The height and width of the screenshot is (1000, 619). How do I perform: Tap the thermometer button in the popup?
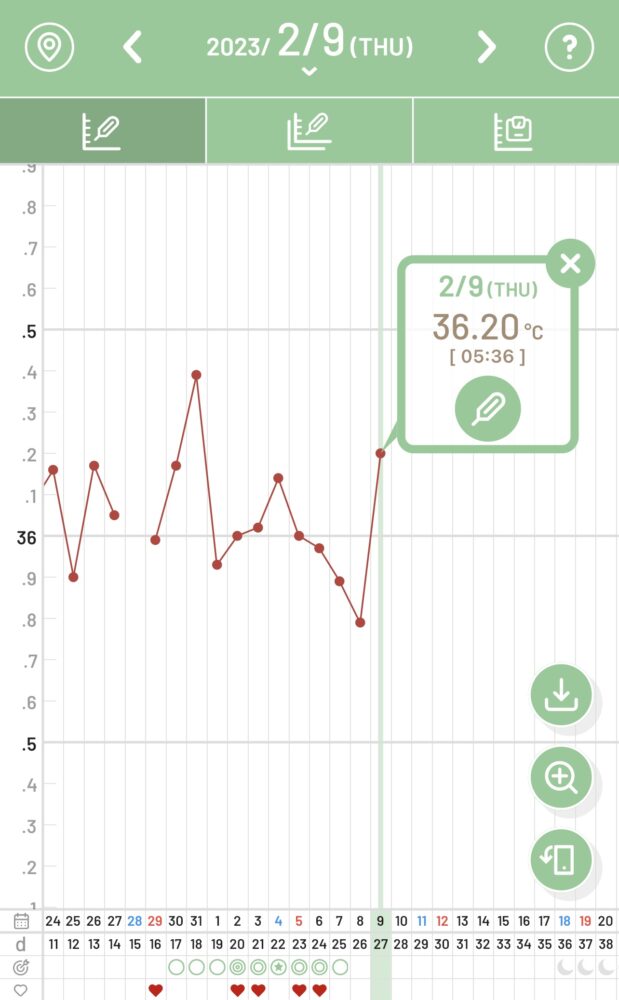pyautogui.click(x=488, y=408)
